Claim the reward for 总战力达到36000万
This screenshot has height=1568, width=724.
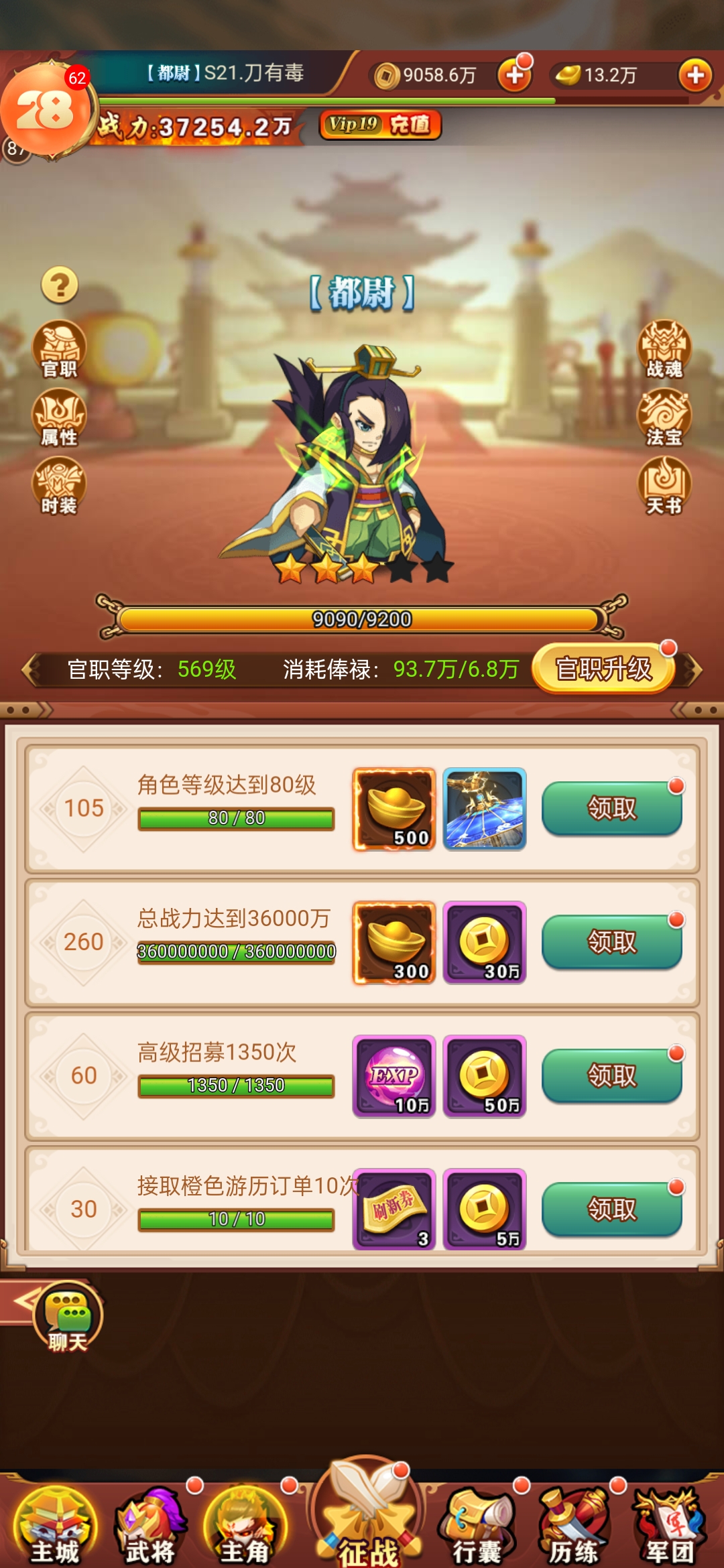(x=611, y=942)
